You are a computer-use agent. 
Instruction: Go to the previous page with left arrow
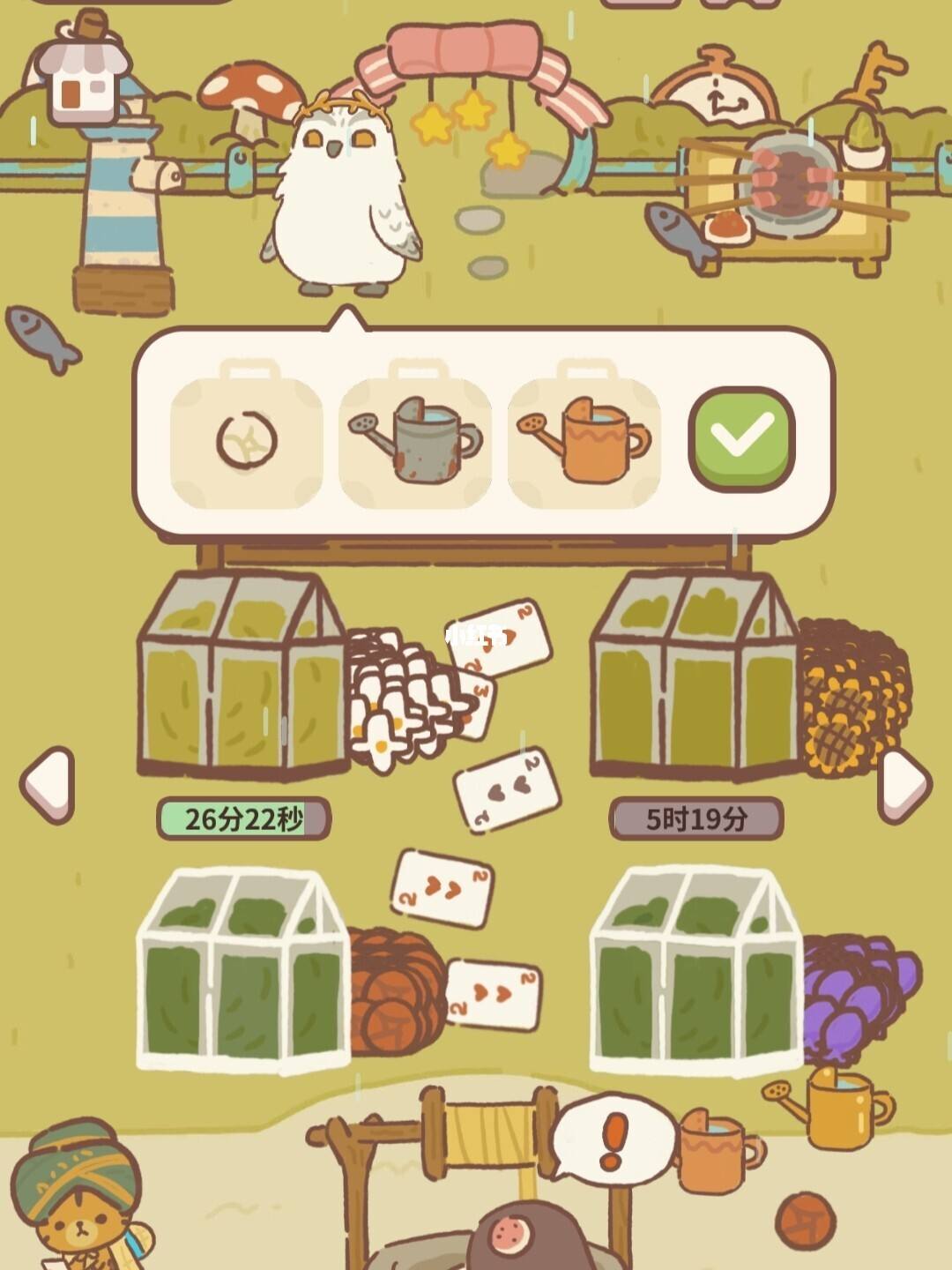click(x=47, y=785)
